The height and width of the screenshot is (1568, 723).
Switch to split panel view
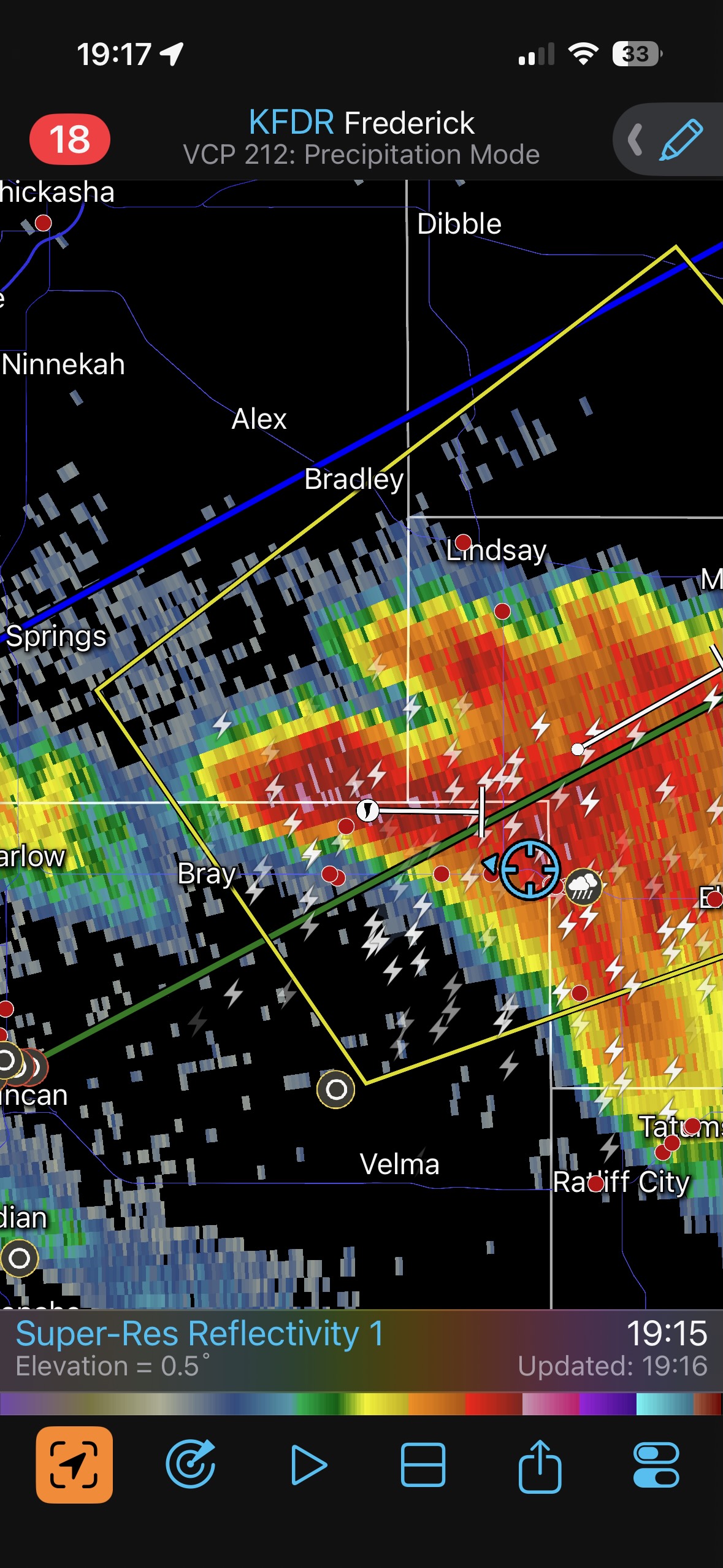[x=423, y=1465]
